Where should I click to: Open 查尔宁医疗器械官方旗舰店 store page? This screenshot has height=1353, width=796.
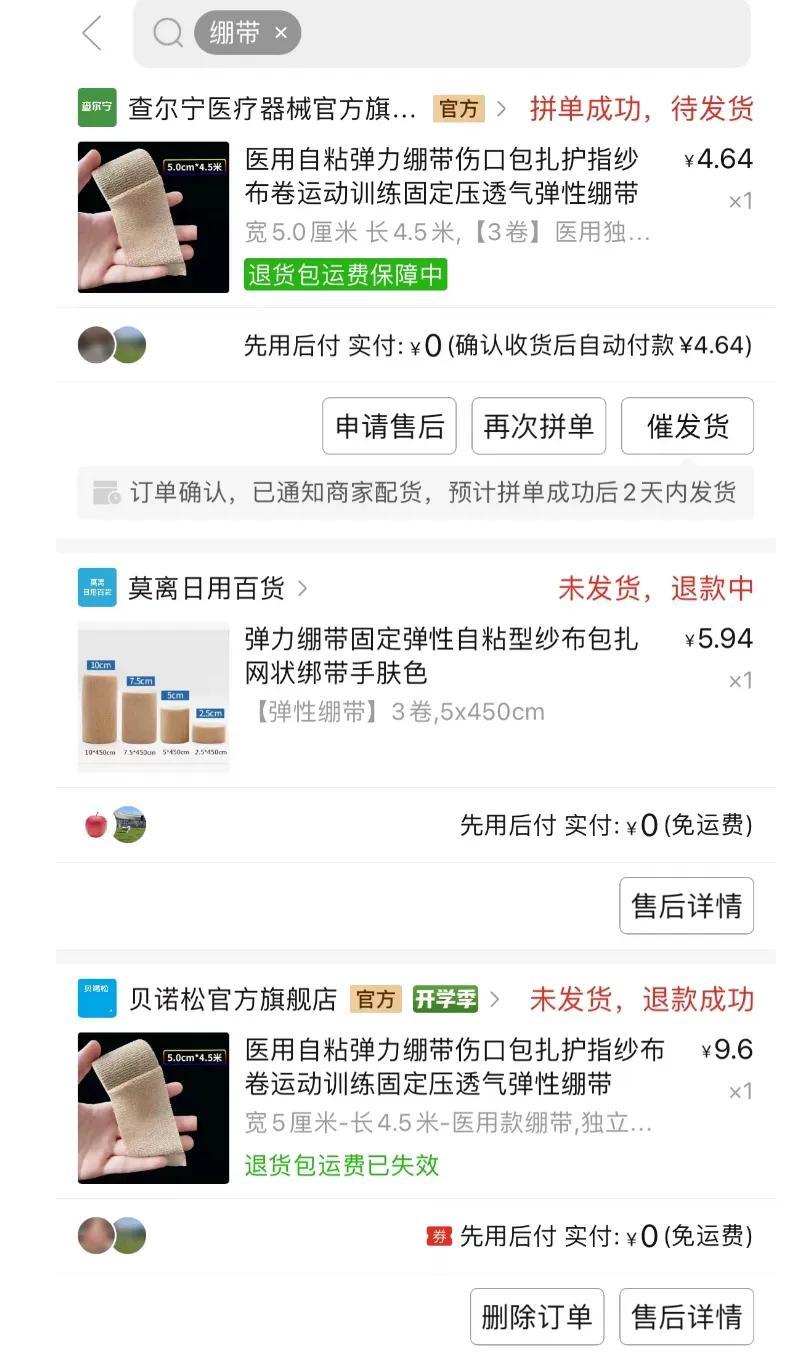click(x=272, y=108)
